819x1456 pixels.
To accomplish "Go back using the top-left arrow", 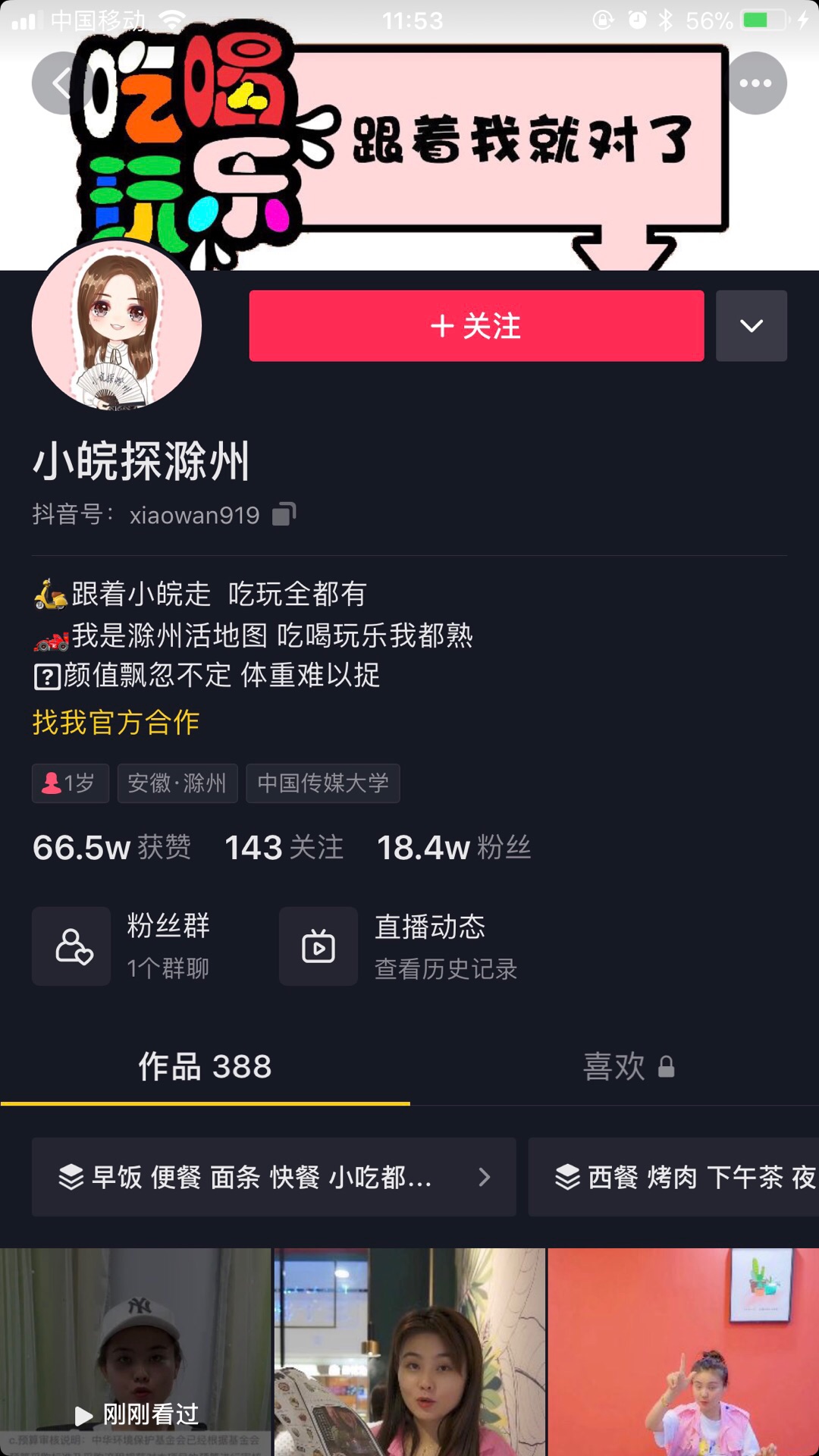I will [62, 83].
